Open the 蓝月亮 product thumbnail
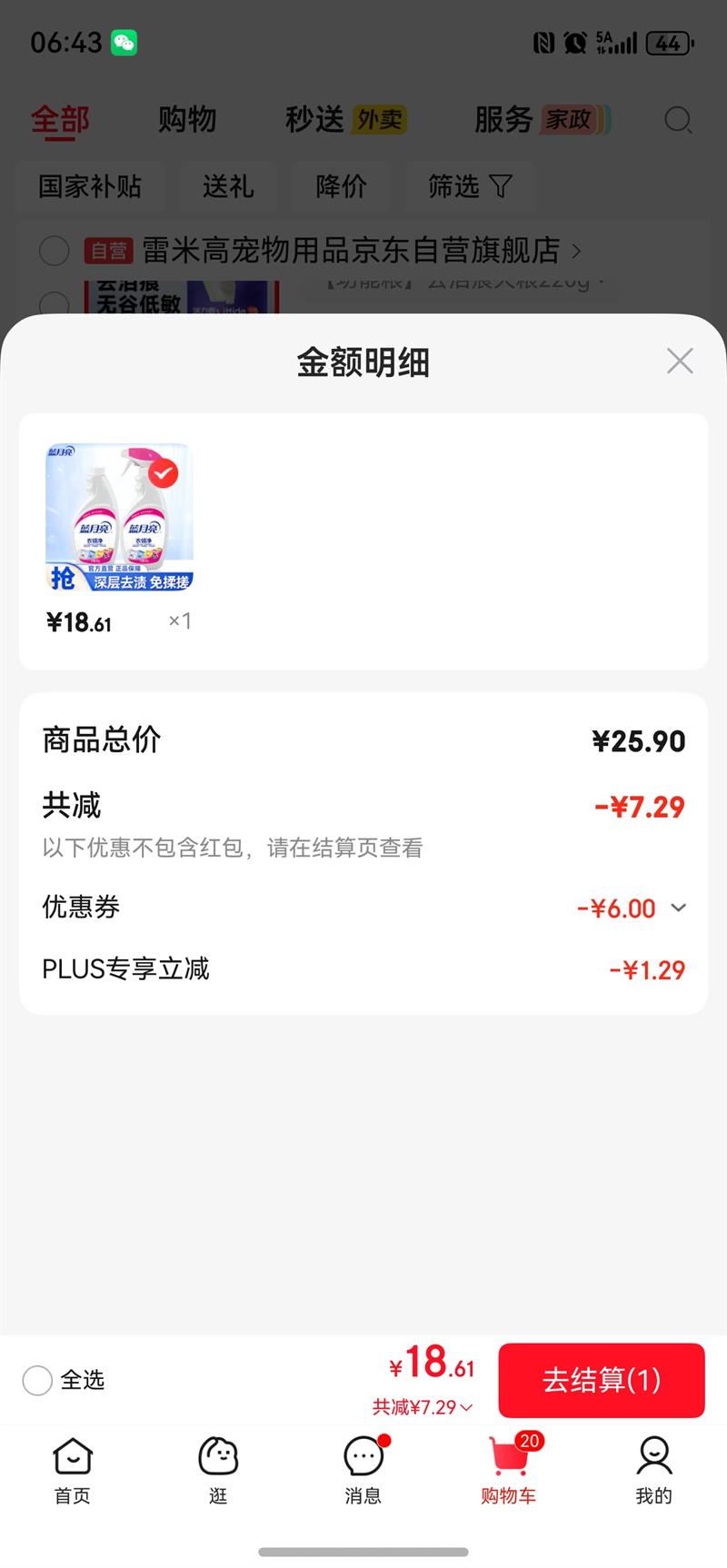 (119, 518)
